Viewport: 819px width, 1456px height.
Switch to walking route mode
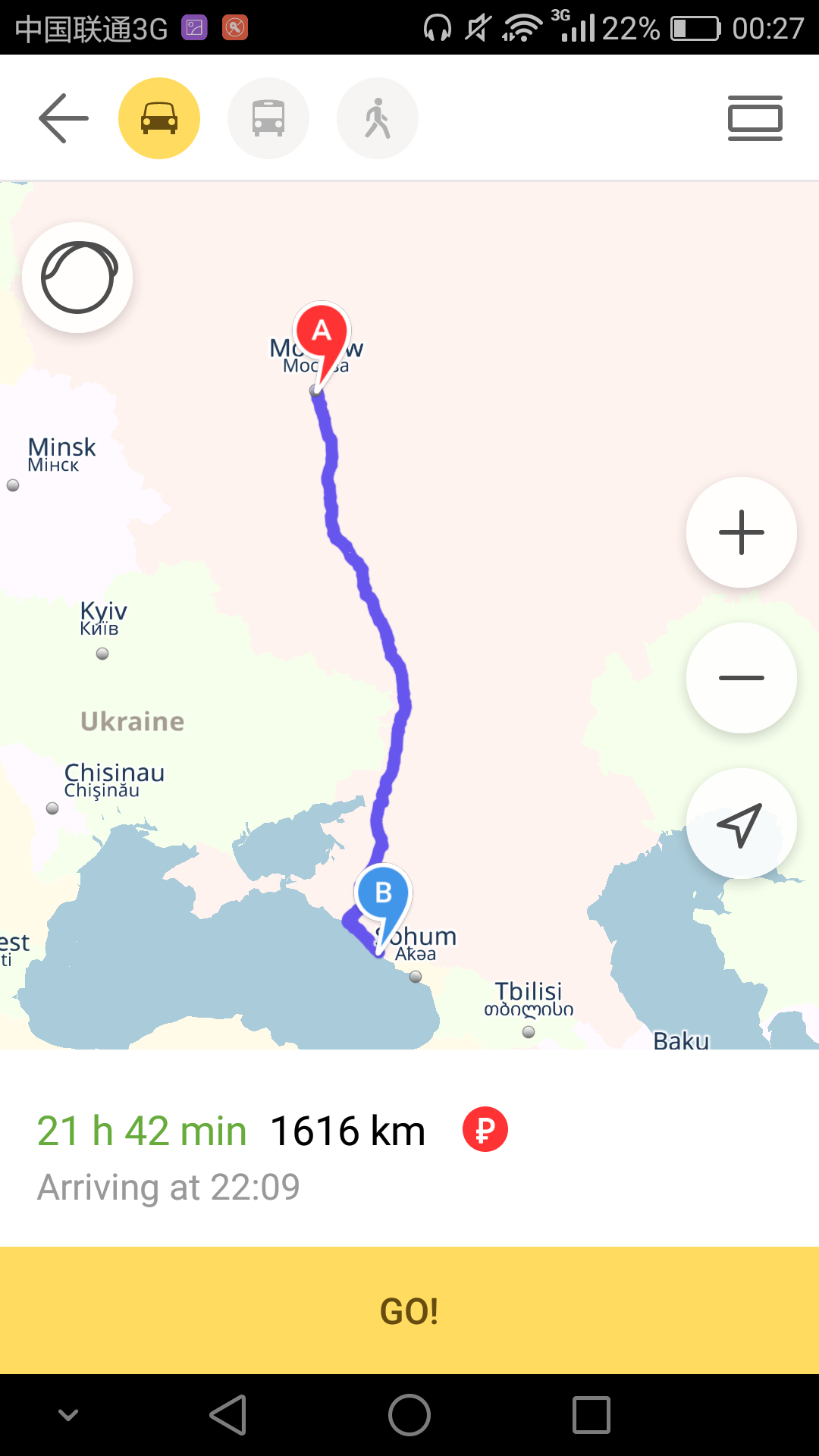coord(378,118)
